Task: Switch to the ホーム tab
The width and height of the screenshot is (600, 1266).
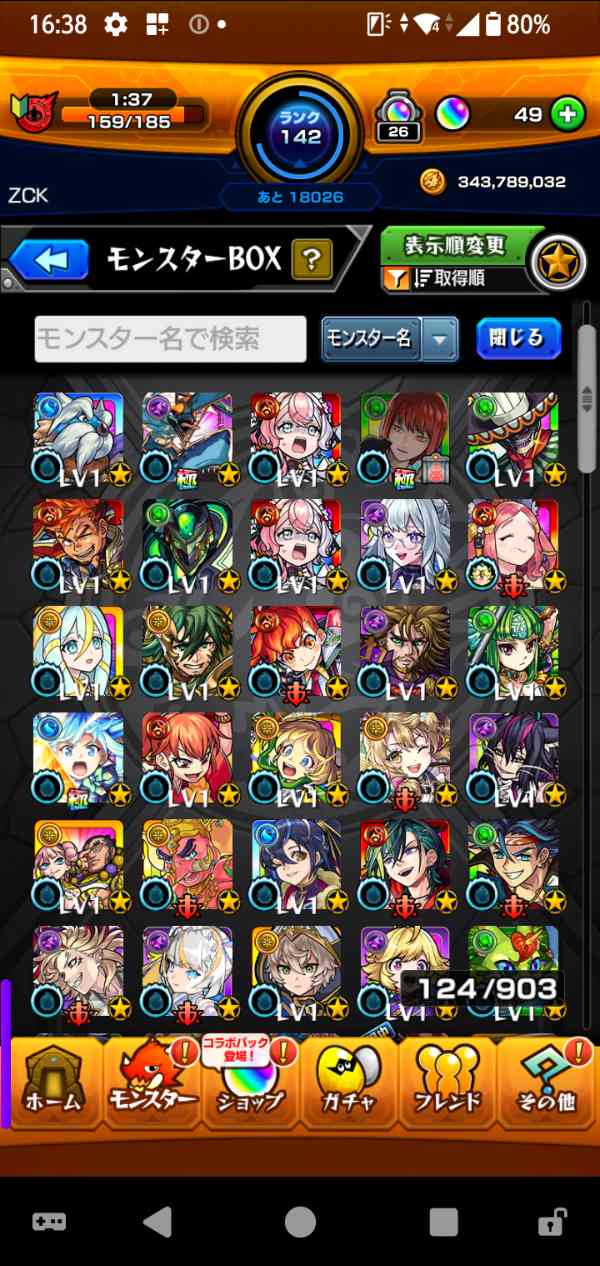Action: point(50,1082)
